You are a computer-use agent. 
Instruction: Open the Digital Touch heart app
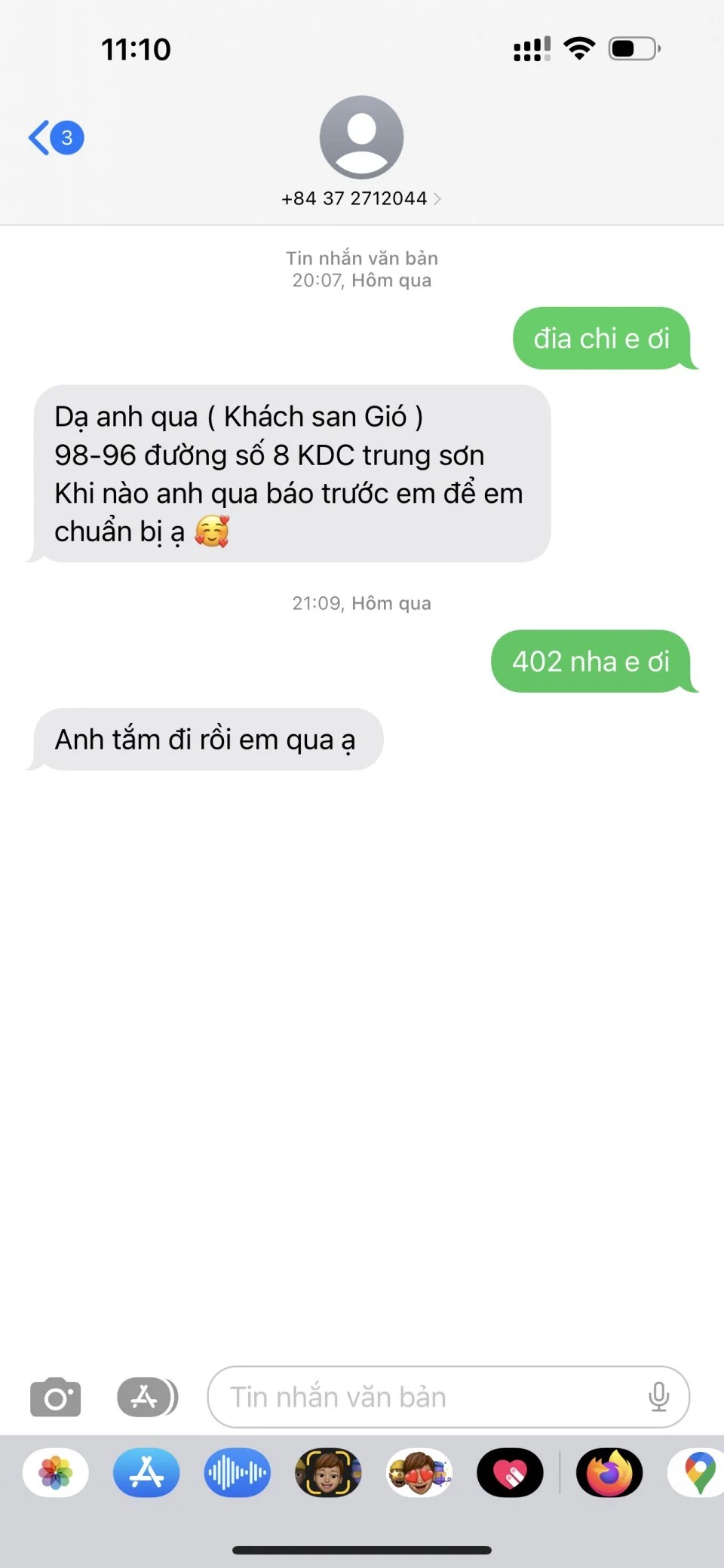tap(510, 1472)
